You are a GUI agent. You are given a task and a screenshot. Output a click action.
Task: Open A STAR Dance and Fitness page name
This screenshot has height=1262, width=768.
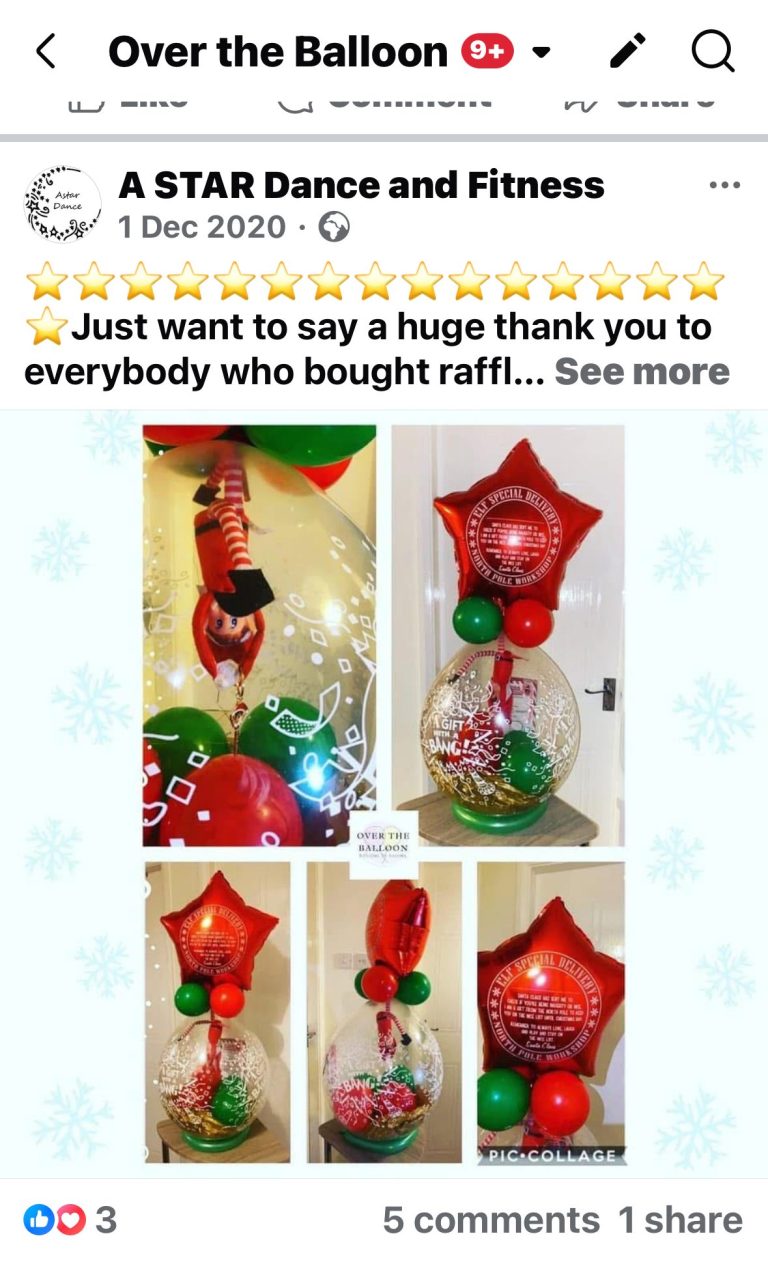[361, 185]
